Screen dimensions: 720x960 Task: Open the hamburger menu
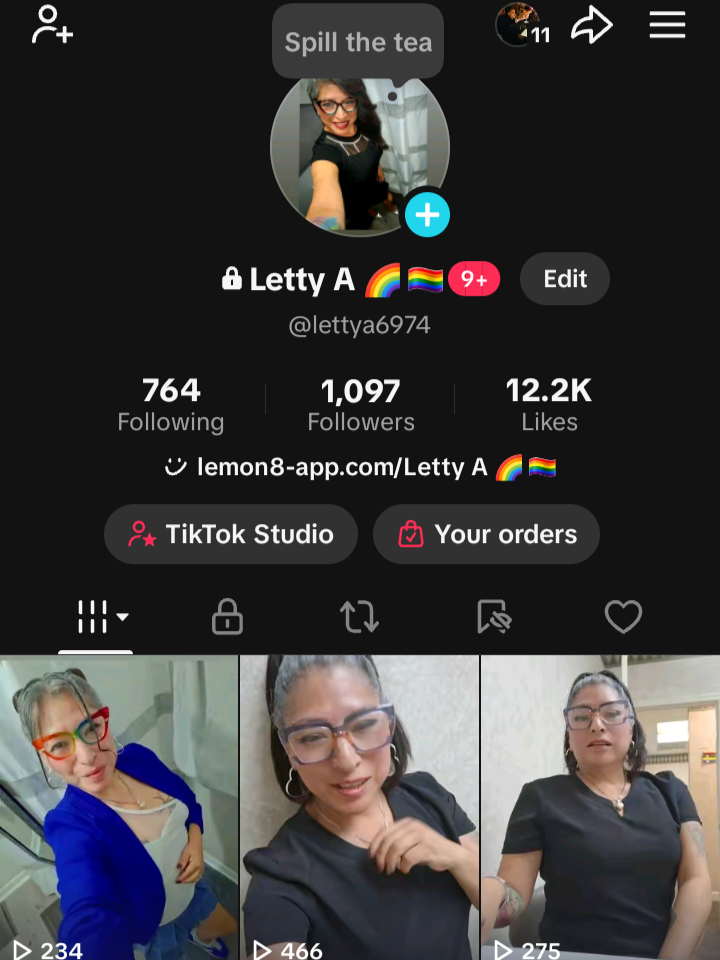(667, 26)
